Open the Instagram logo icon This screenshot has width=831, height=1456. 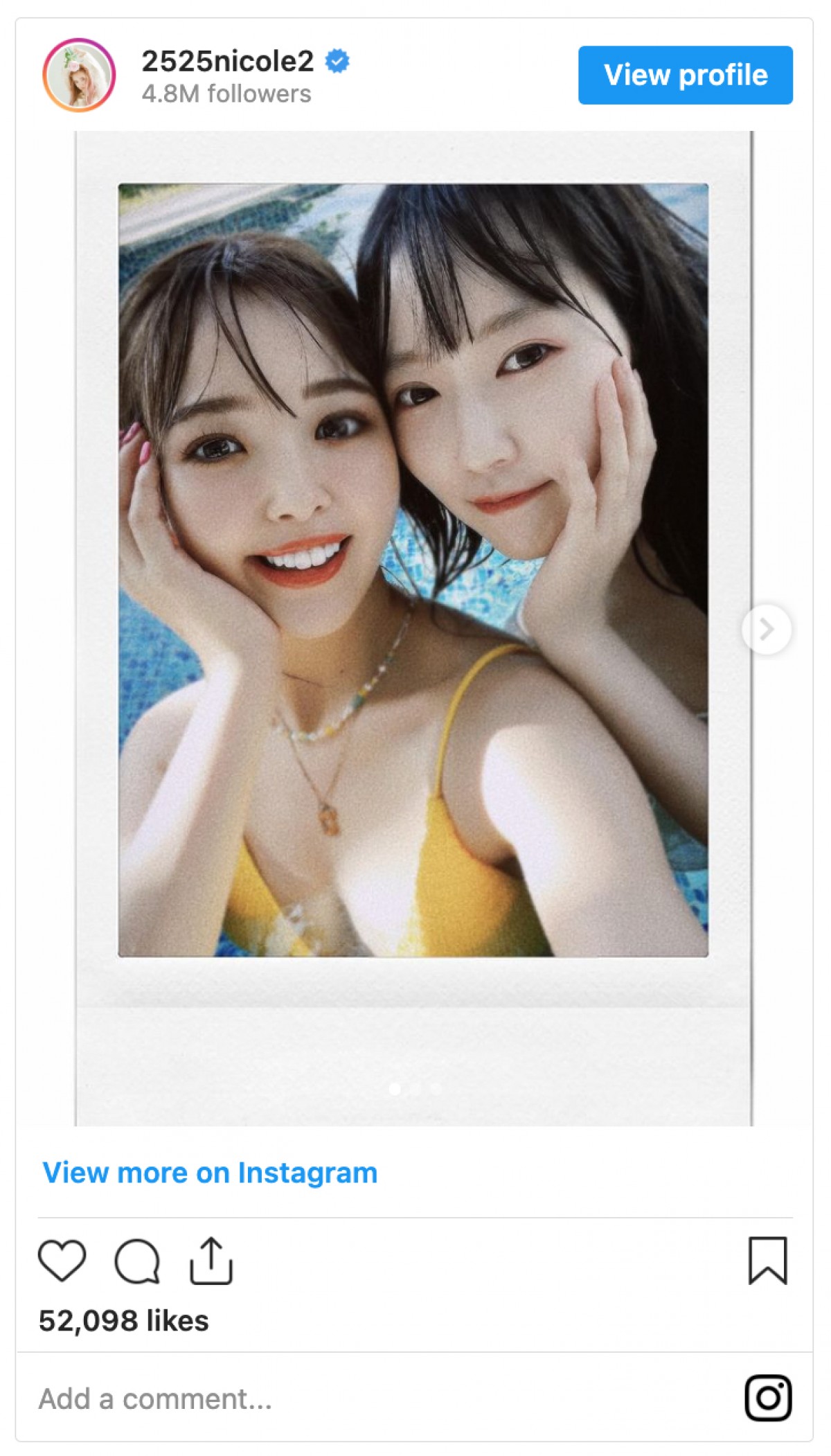[767, 1398]
